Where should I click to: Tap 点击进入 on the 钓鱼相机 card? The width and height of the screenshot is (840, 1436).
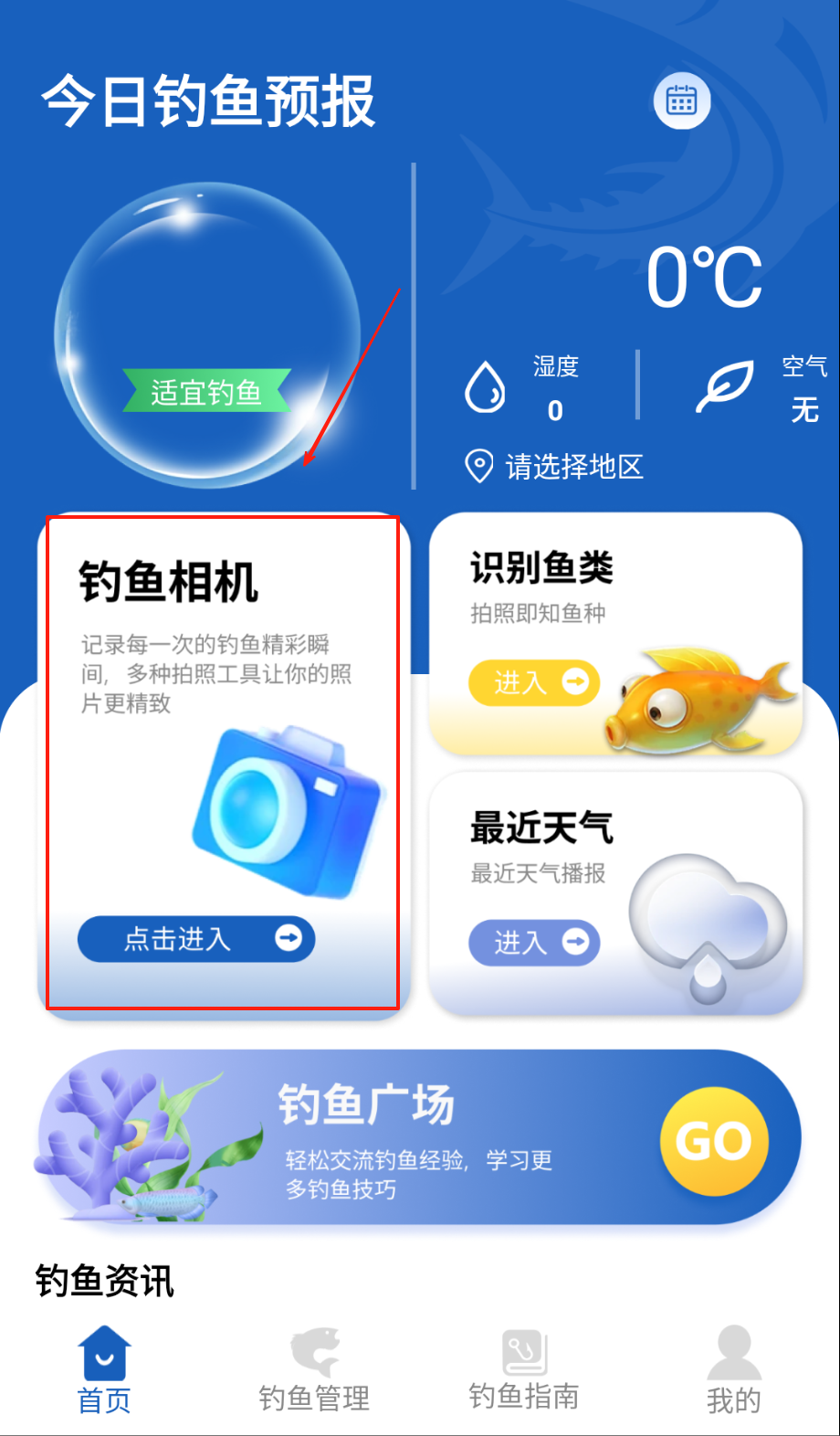pos(195,939)
